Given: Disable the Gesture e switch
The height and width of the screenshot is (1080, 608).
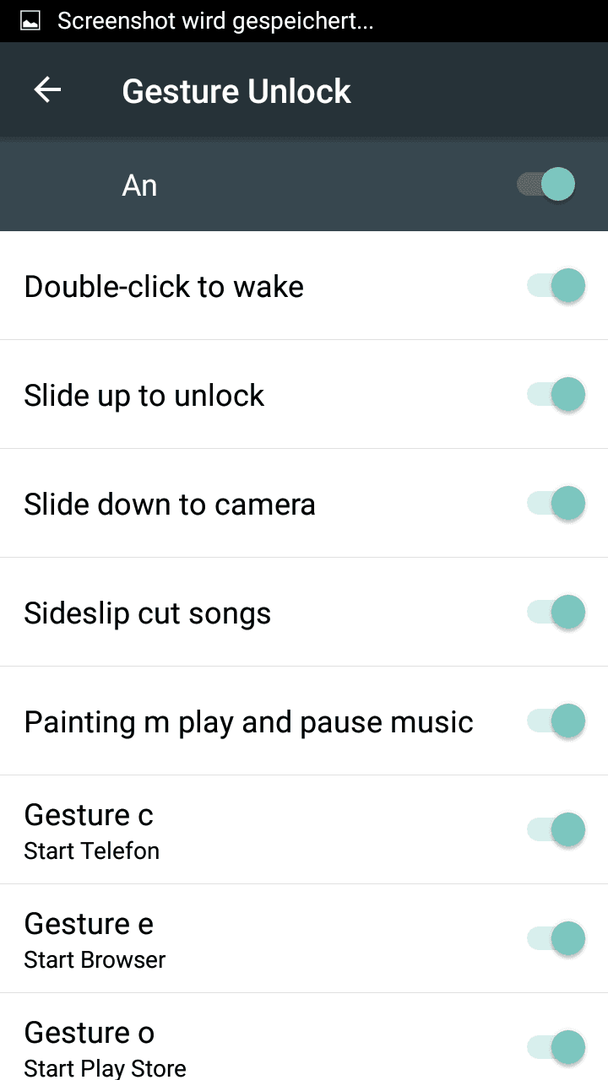Looking at the screenshot, I should click(556, 939).
